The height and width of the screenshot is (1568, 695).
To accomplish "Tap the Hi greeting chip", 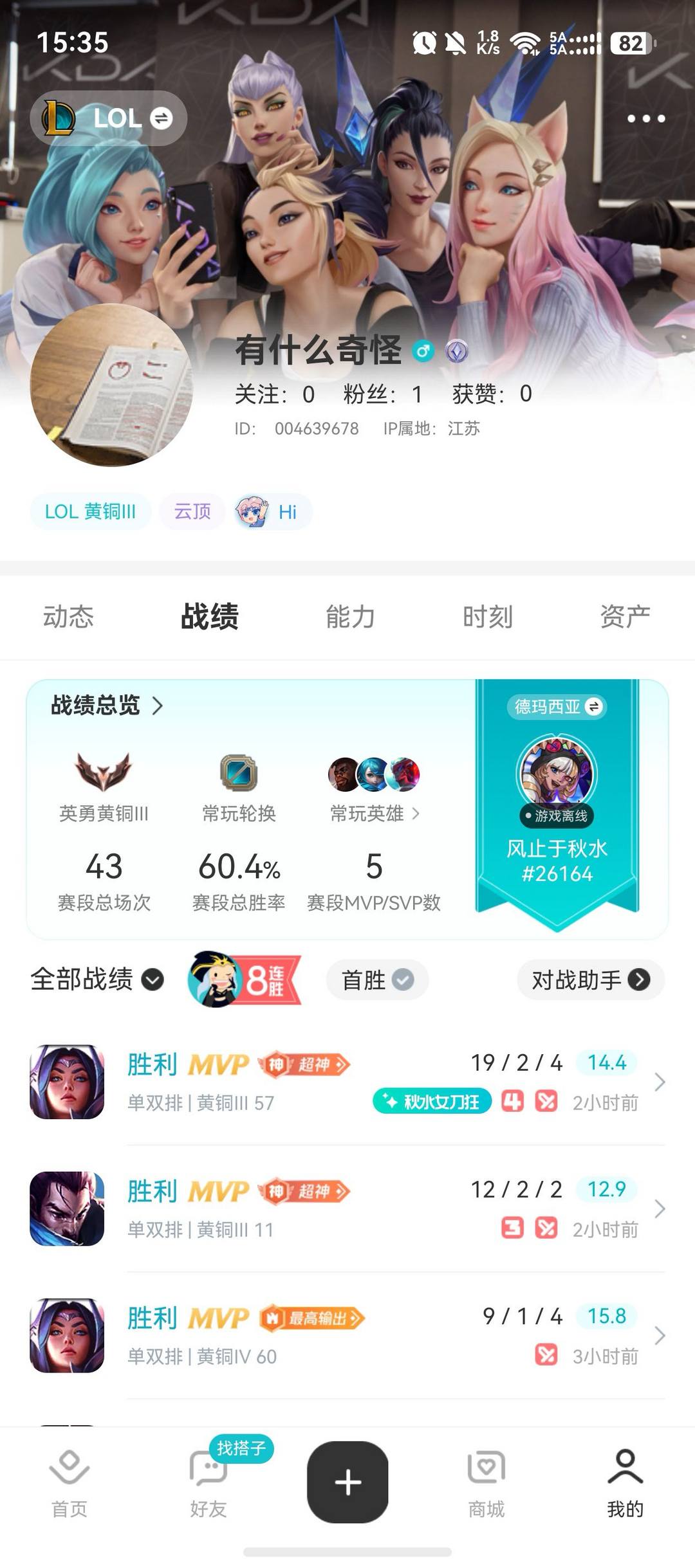I will (x=273, y=511).
